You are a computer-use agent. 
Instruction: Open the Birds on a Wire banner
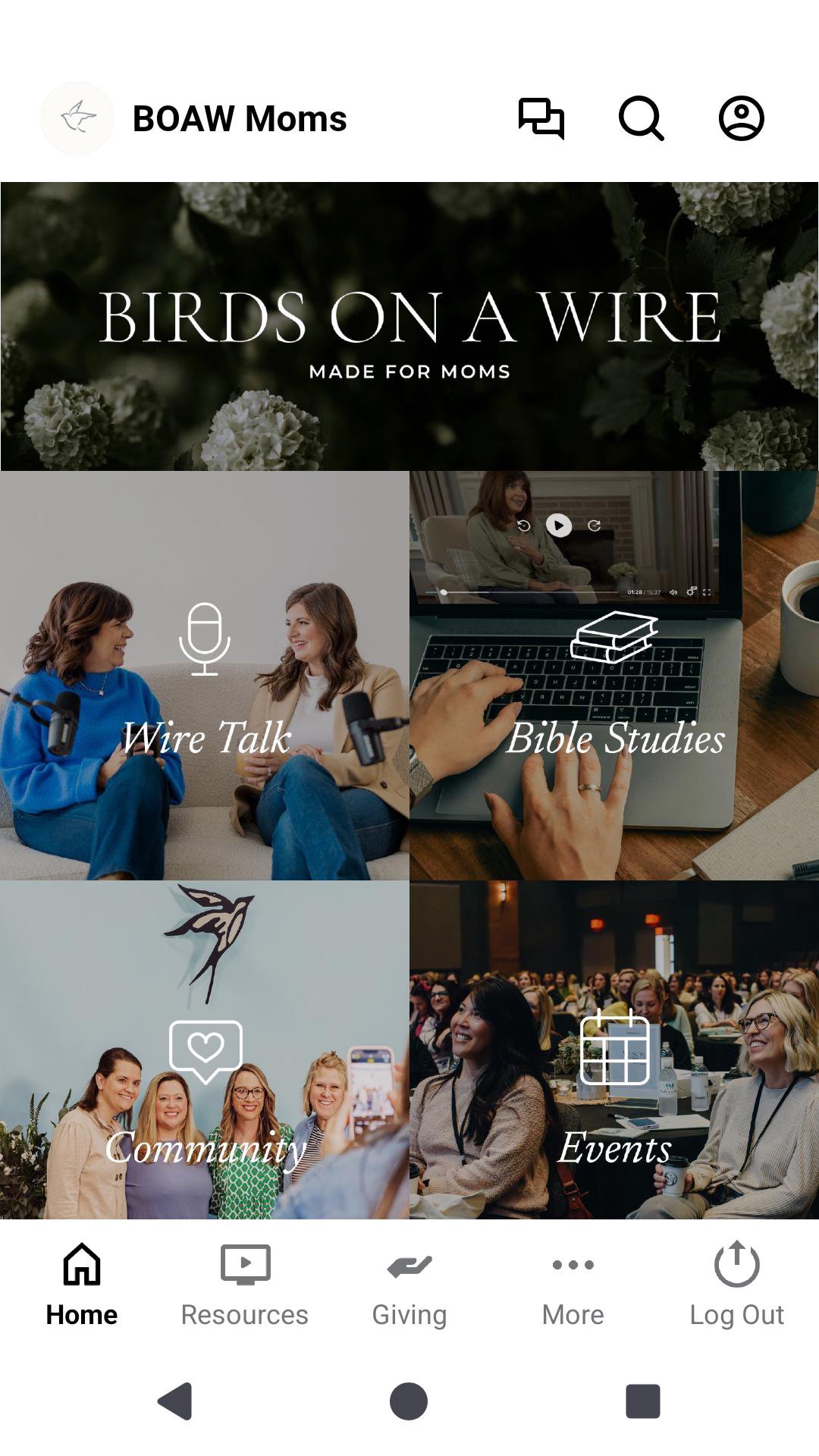point(409,326)
